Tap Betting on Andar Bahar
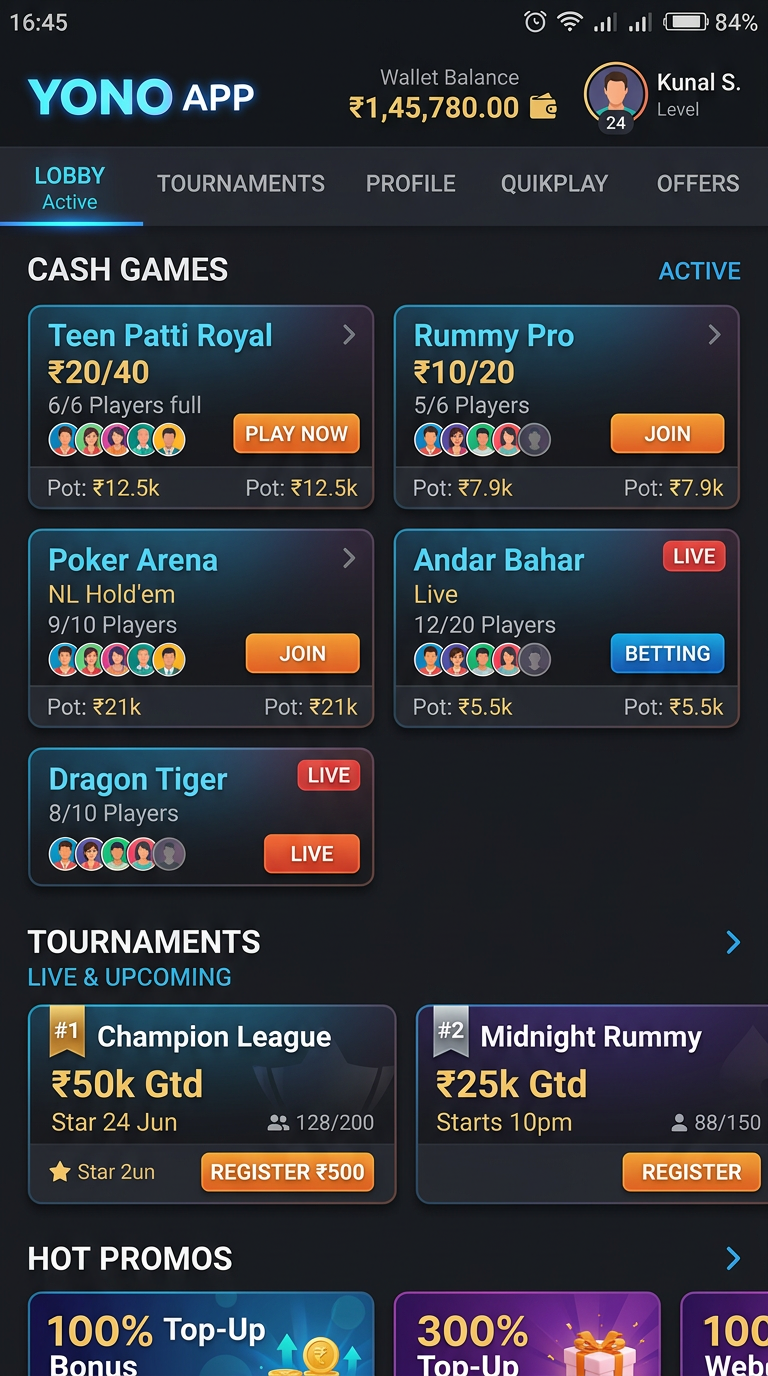The width and height of the screenshot is (768, 1376). (667, 653)
